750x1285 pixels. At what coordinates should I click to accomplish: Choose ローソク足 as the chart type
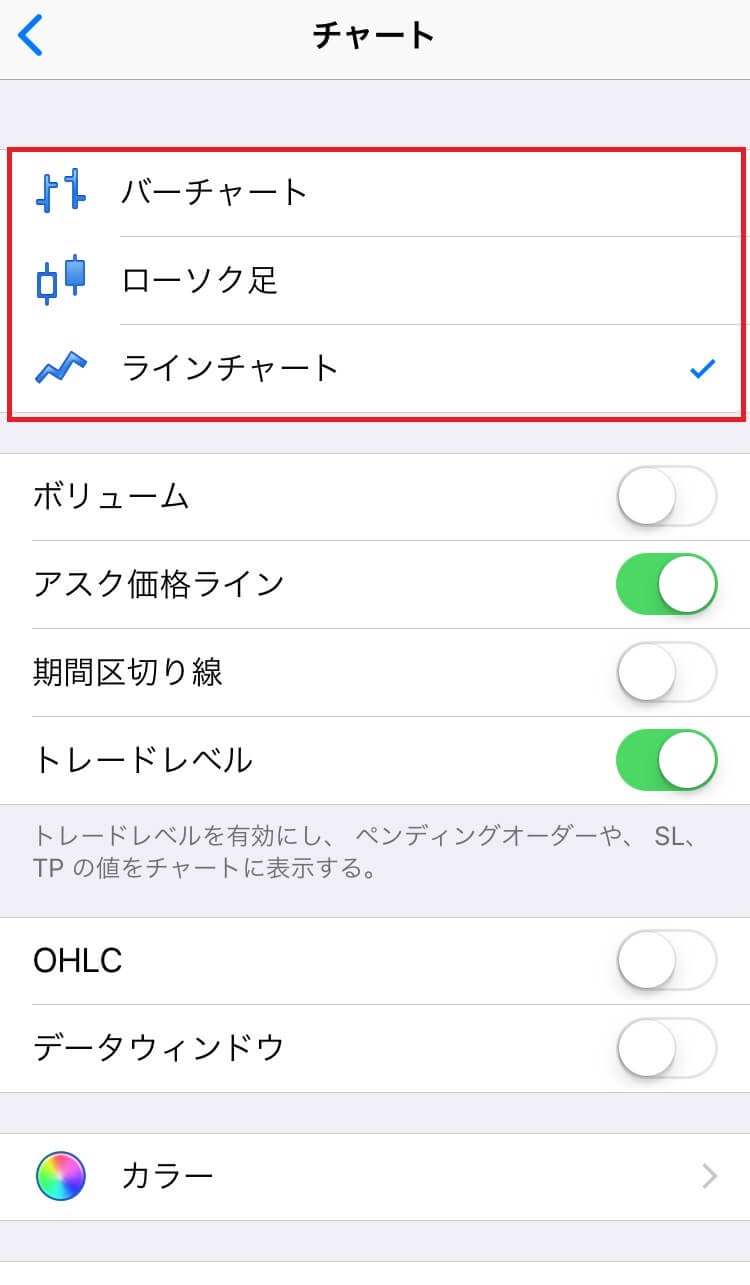(375, 281)
